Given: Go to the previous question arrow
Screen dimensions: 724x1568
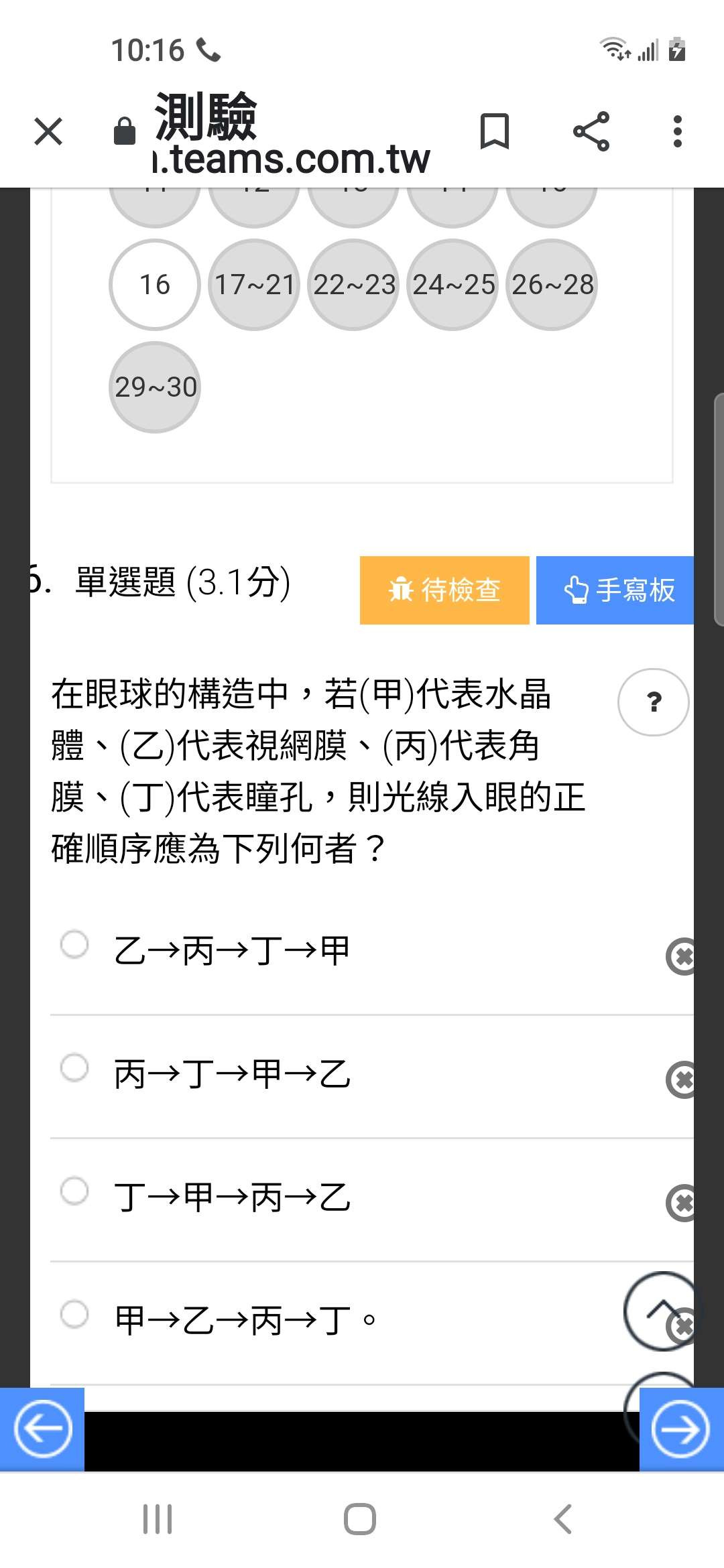Looking at the screenshot, I should pyautogui.click(x=42, y=1430).
